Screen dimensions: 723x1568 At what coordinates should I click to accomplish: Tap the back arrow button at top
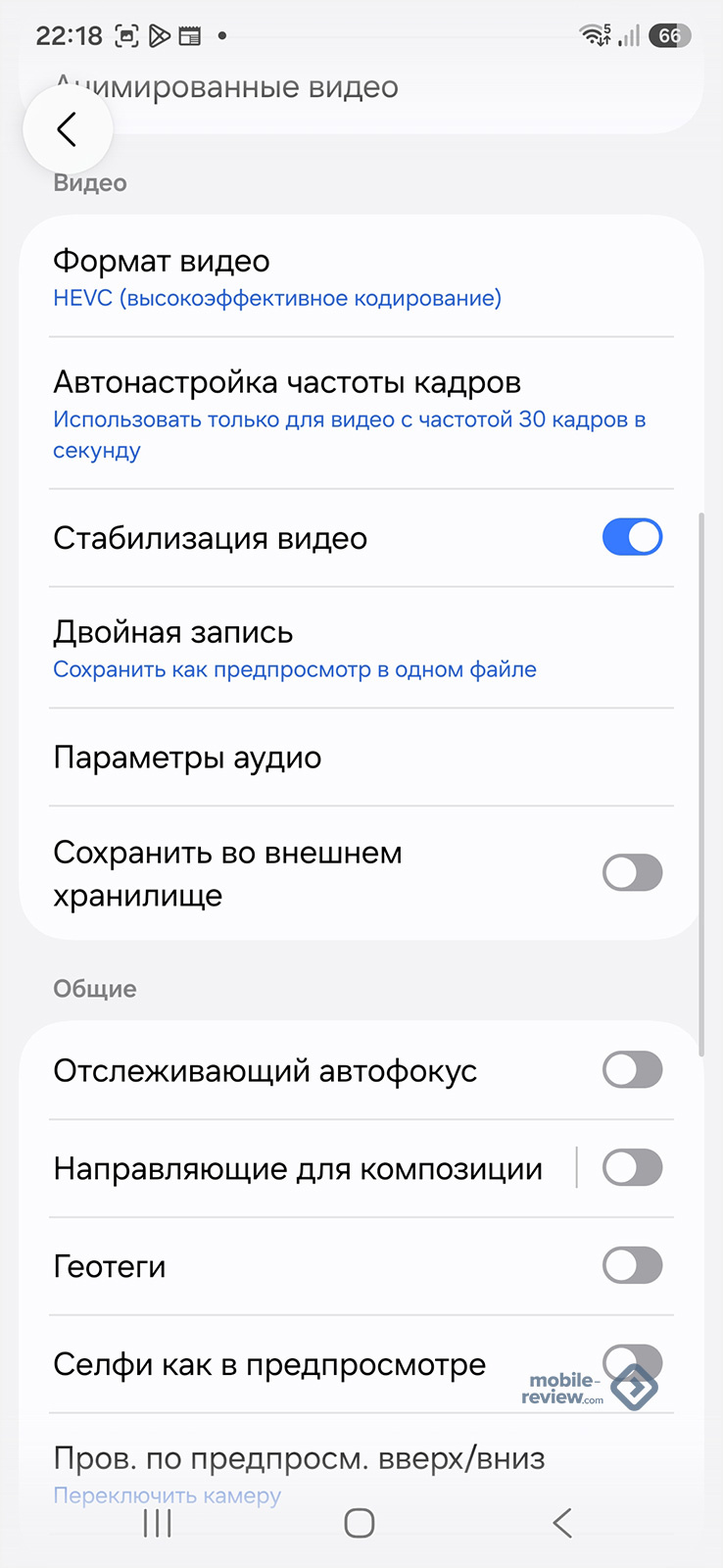click(68, 129)
